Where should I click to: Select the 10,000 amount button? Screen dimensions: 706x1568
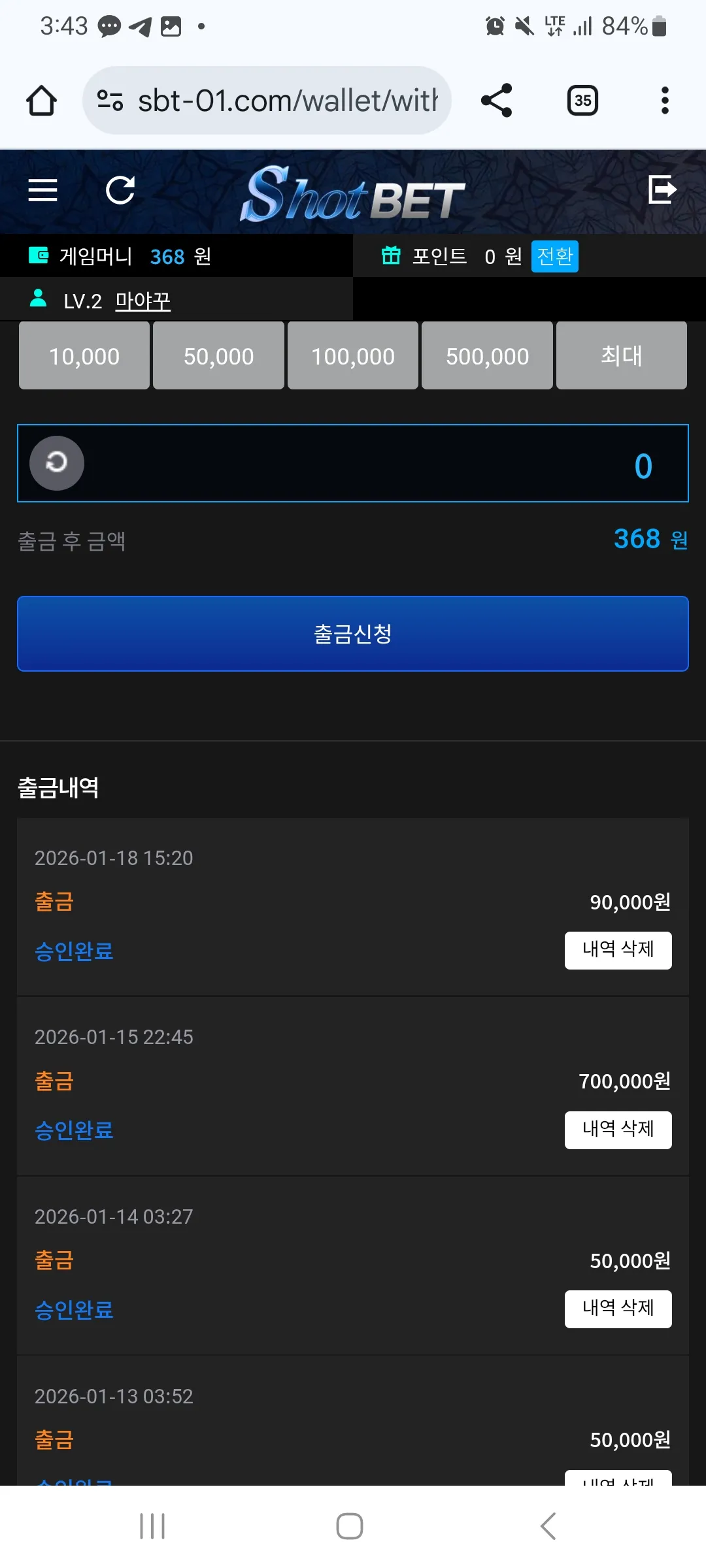coord(84,356)
